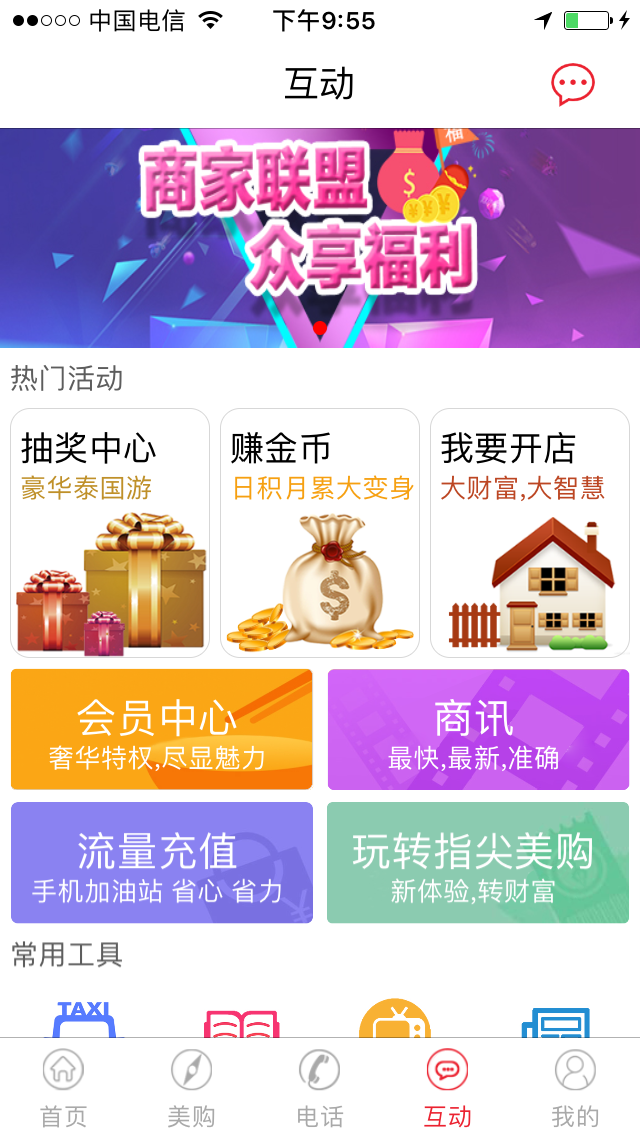Switch to the 美购 tab

(x=191, y=1087)
